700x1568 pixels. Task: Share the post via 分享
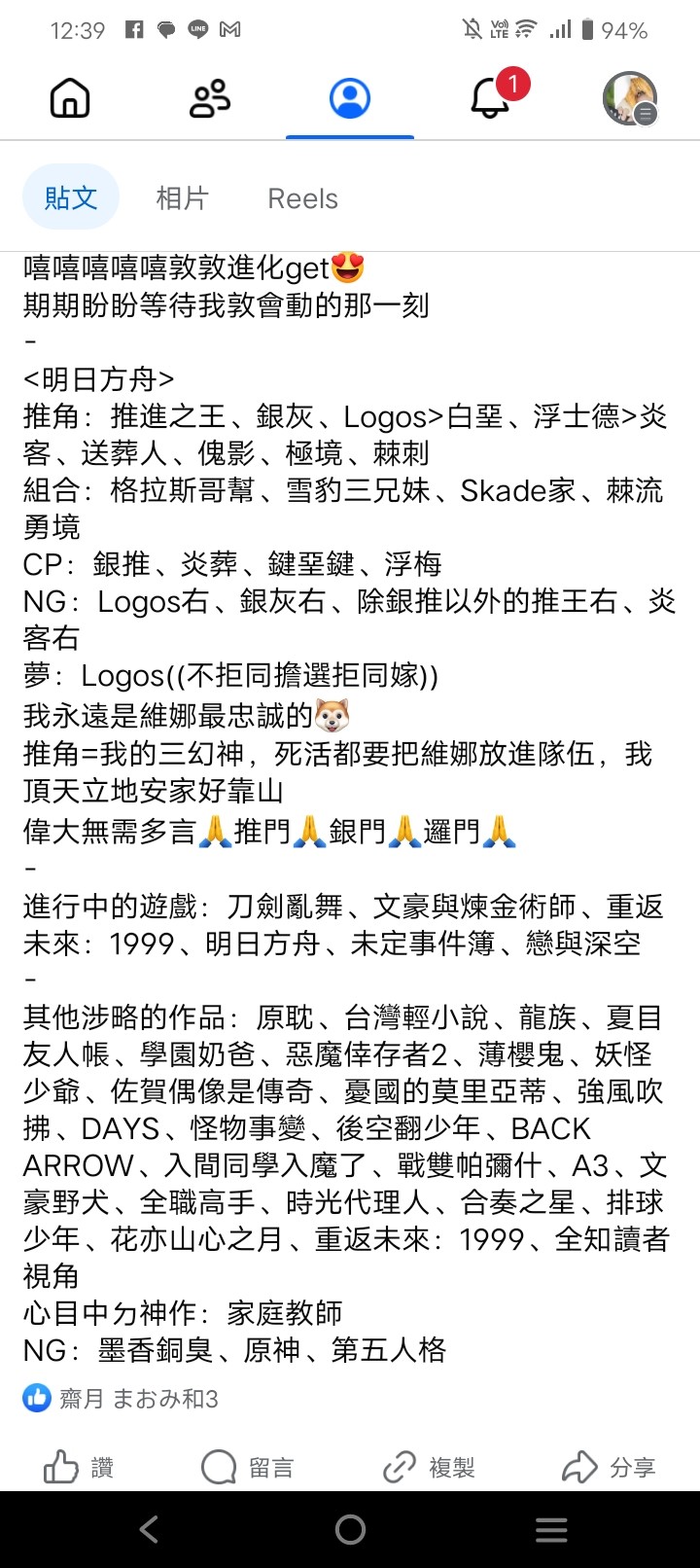click(x=610, y=1467)
